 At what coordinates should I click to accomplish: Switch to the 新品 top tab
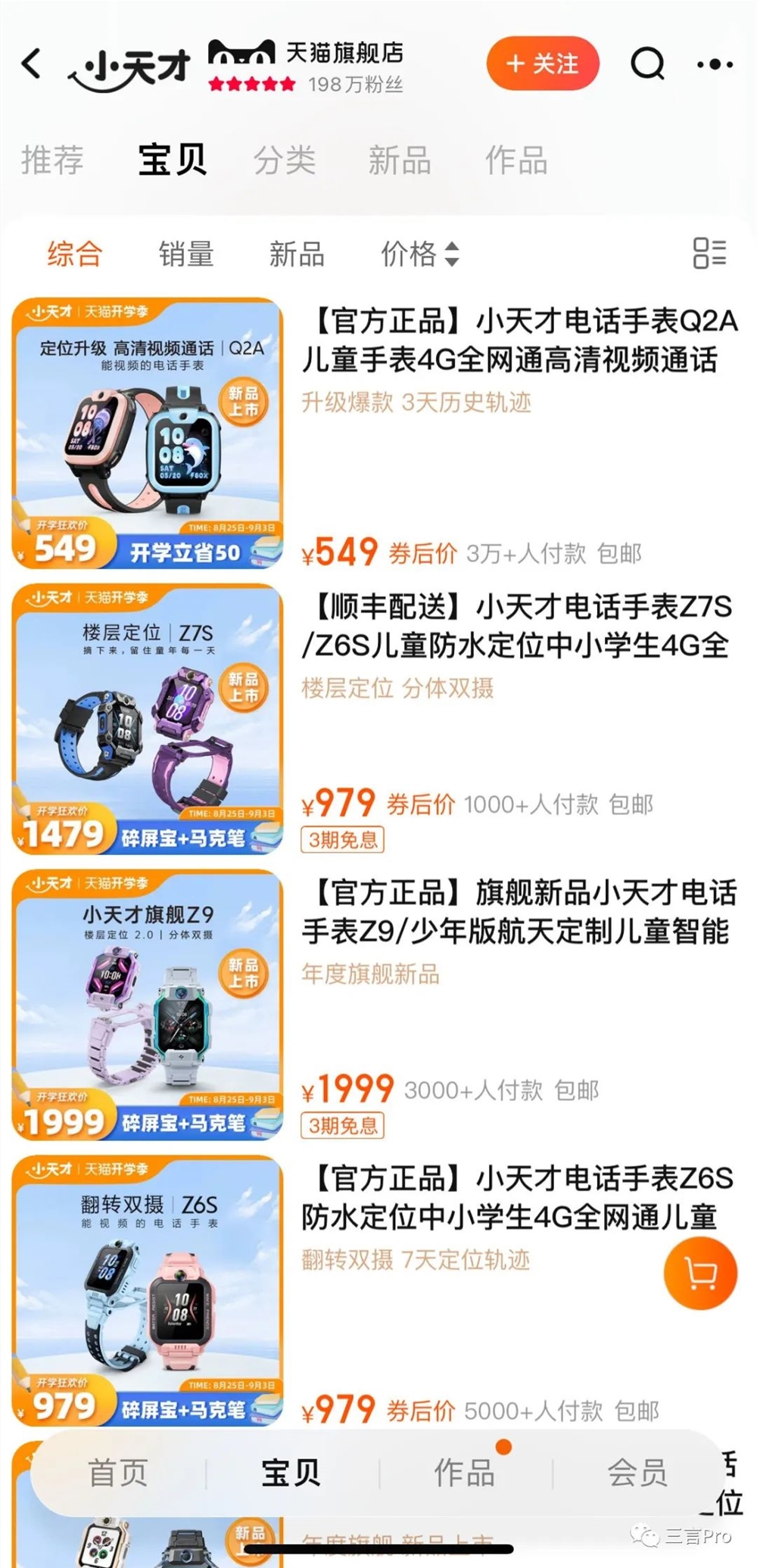(x=400, y=160)
